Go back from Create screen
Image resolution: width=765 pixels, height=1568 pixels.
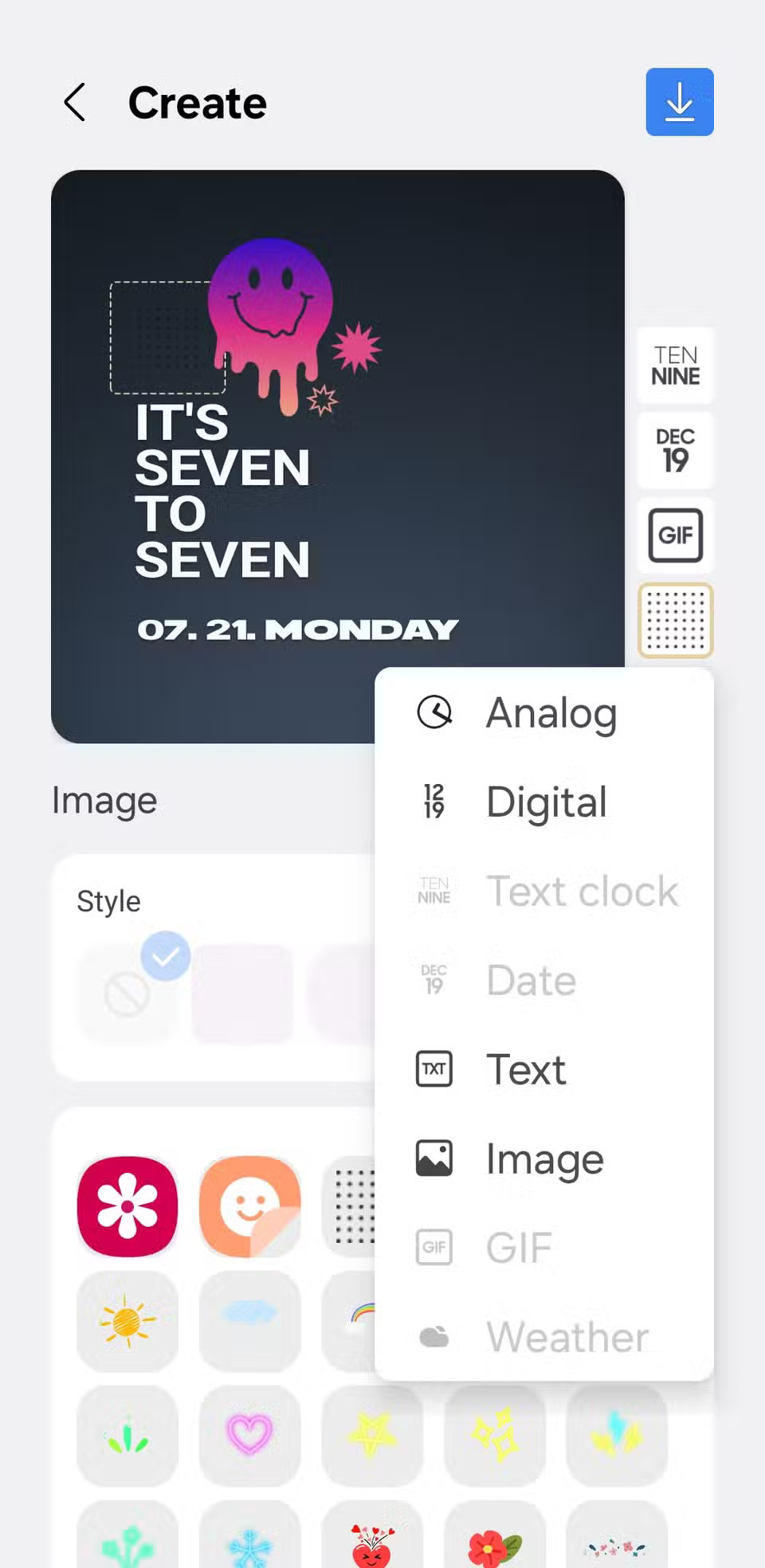click(74, 103)
